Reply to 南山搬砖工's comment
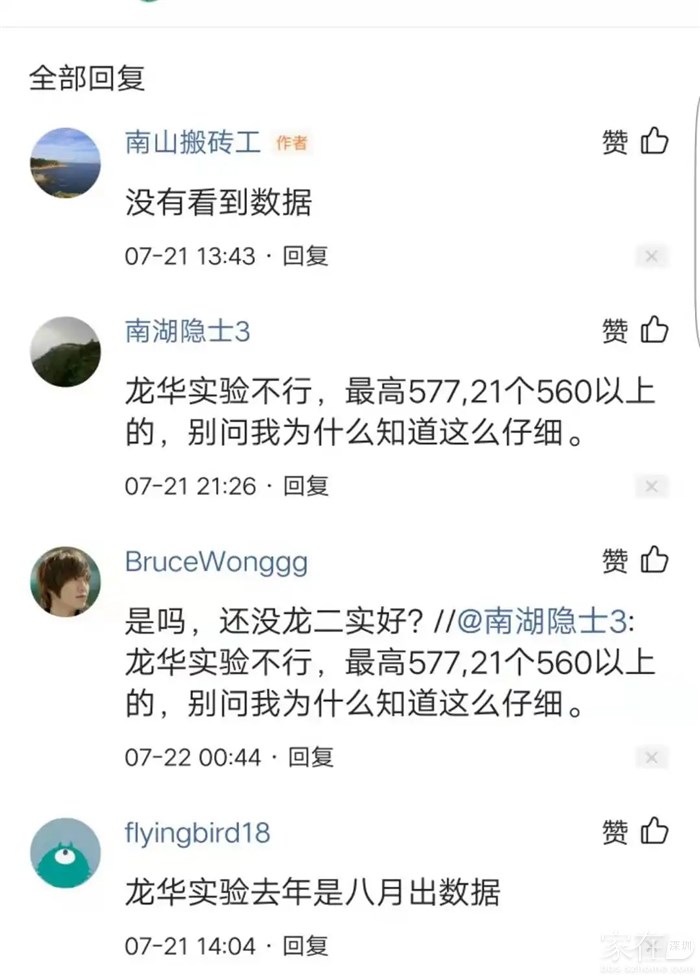 pos(305,256)
